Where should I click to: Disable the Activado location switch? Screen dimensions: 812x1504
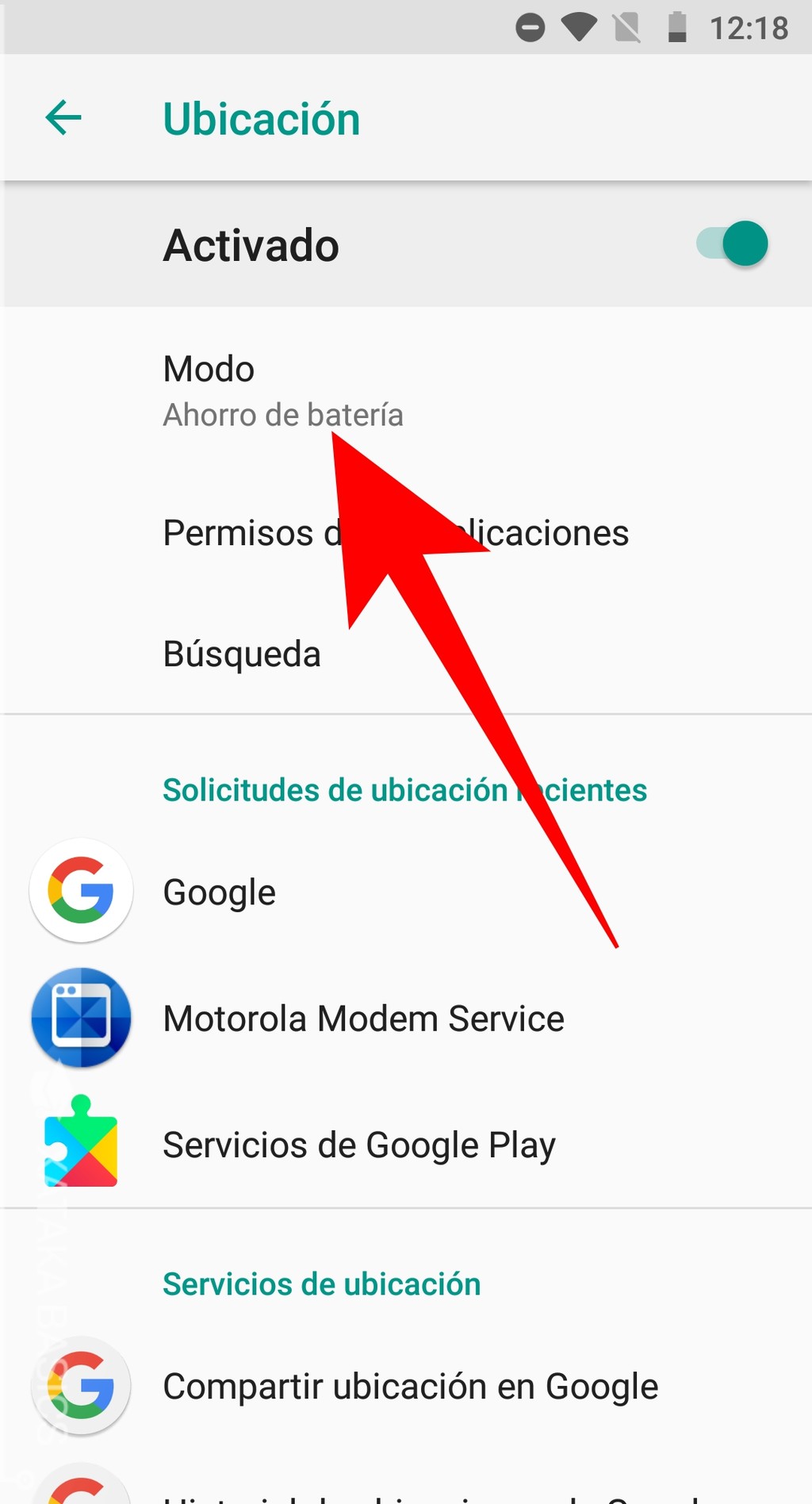(x=729, y=244)
